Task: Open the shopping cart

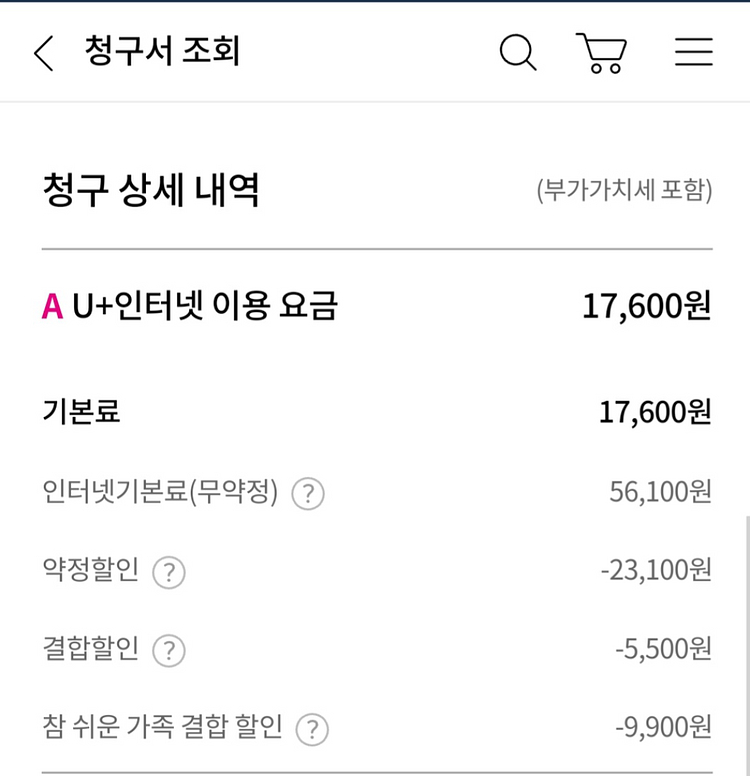Action: click(x=601, y=52)
